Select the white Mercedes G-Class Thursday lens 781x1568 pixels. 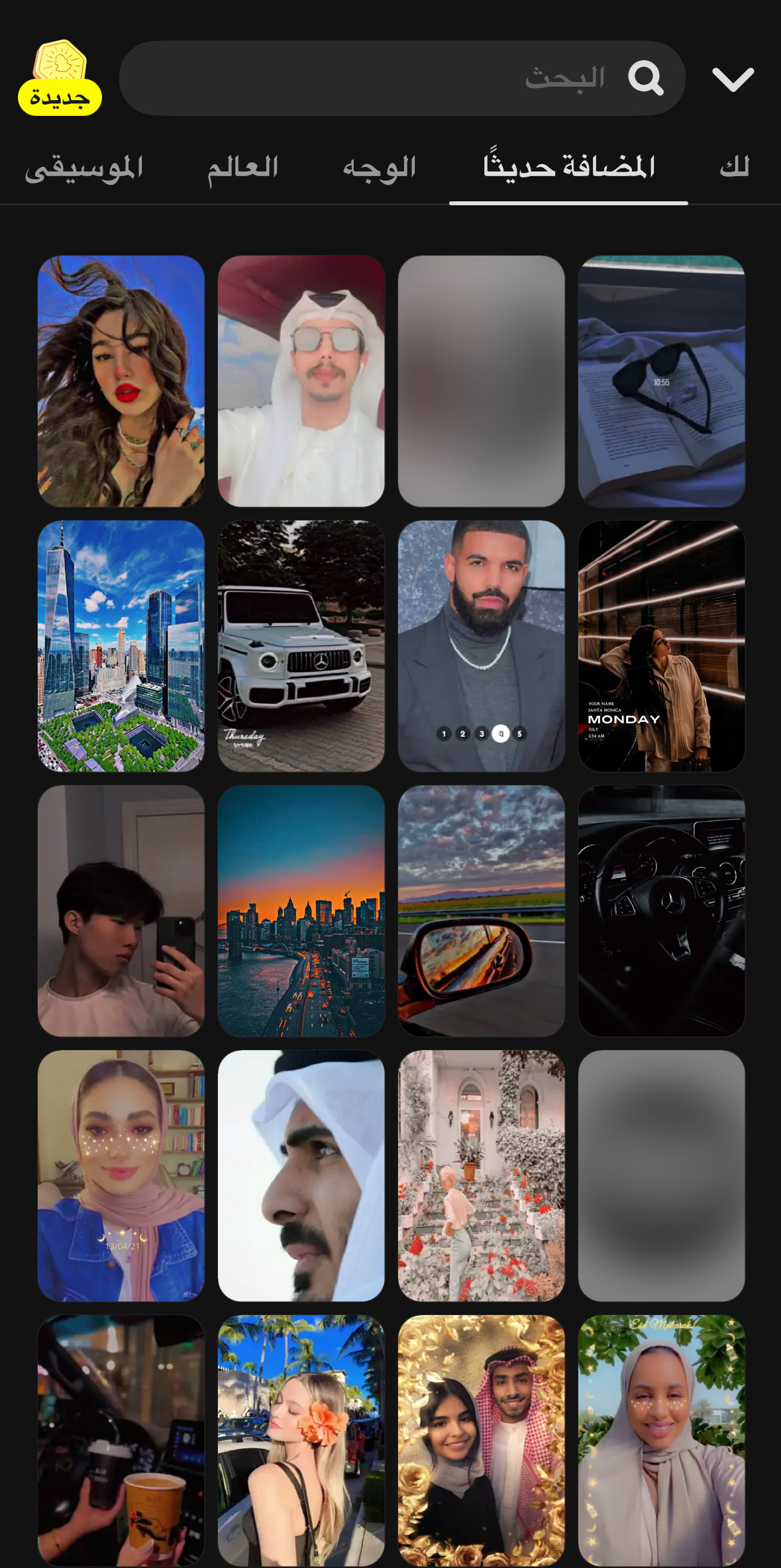tap(301, 646)
